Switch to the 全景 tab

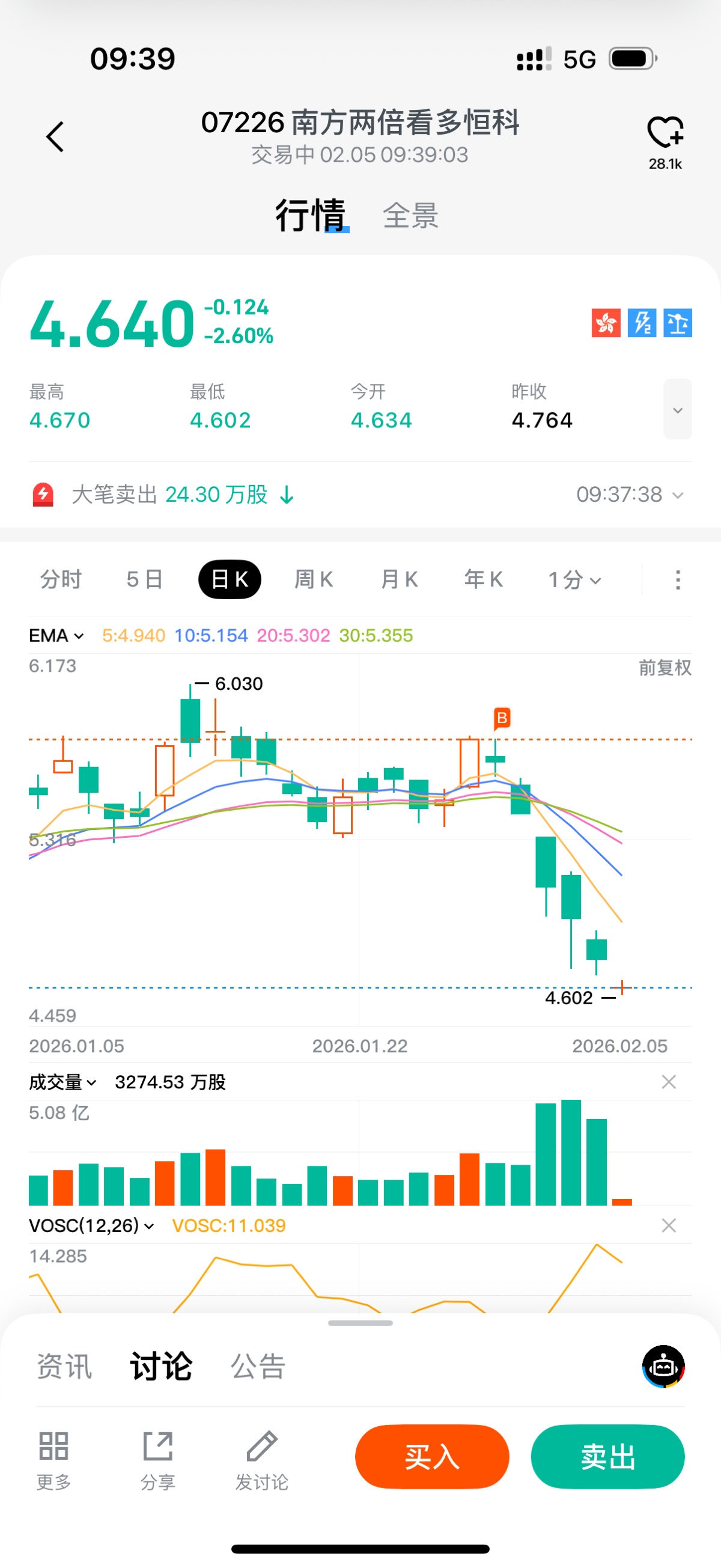(411, 216)
